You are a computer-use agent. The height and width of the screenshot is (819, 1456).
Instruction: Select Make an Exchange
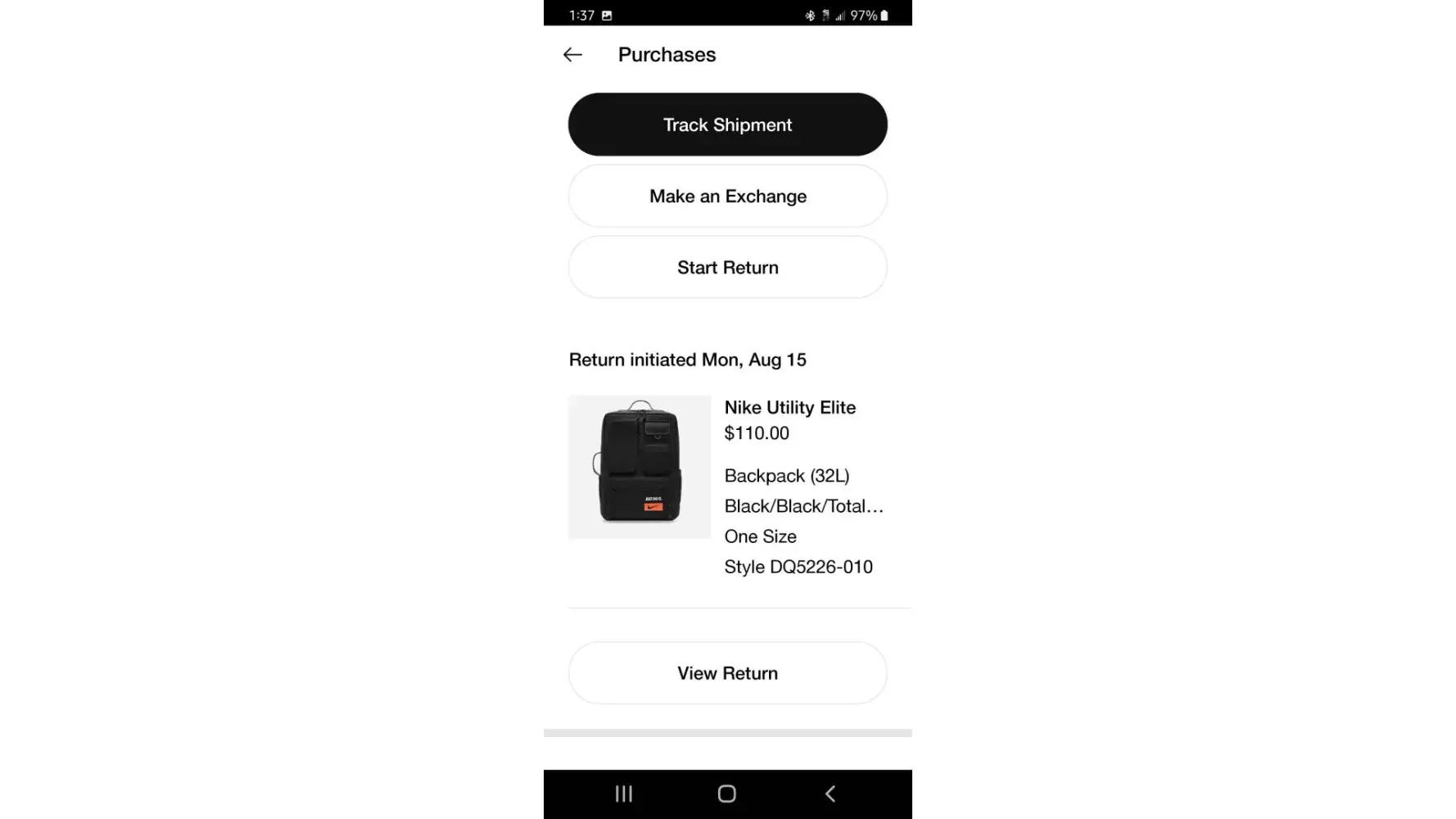click(x=727, y=197)
